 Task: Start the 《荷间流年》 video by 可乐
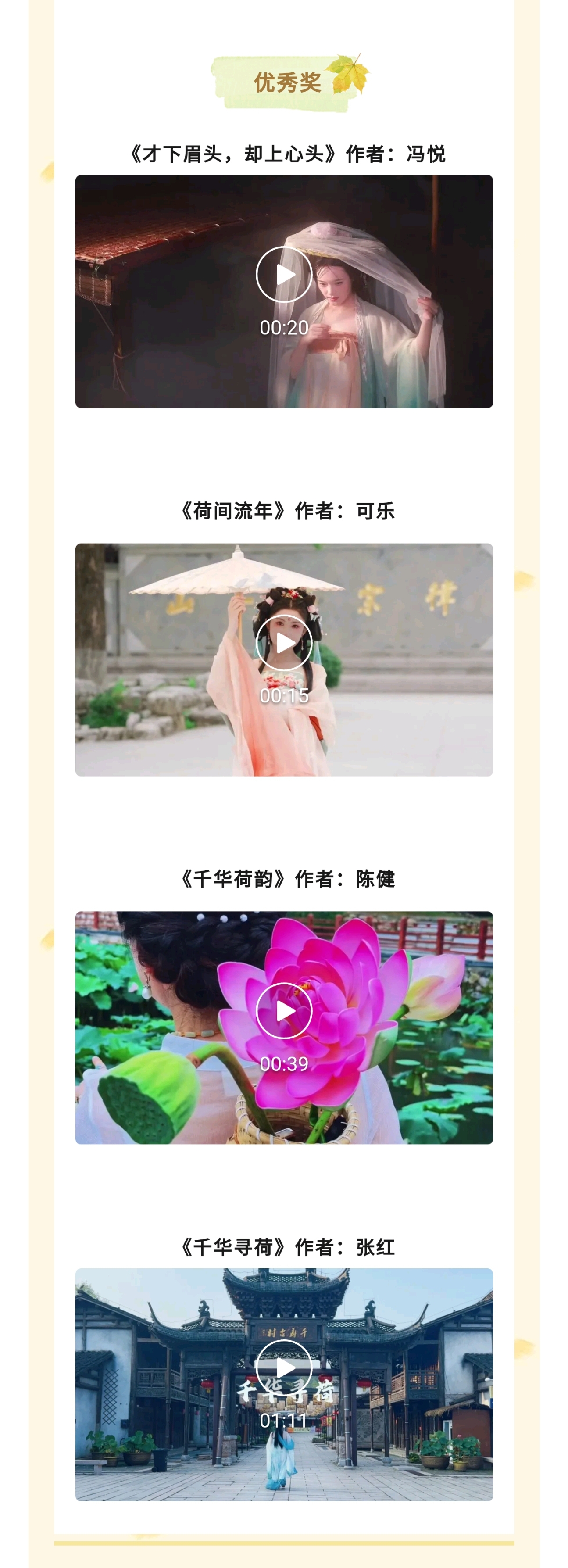pos(284,643)
